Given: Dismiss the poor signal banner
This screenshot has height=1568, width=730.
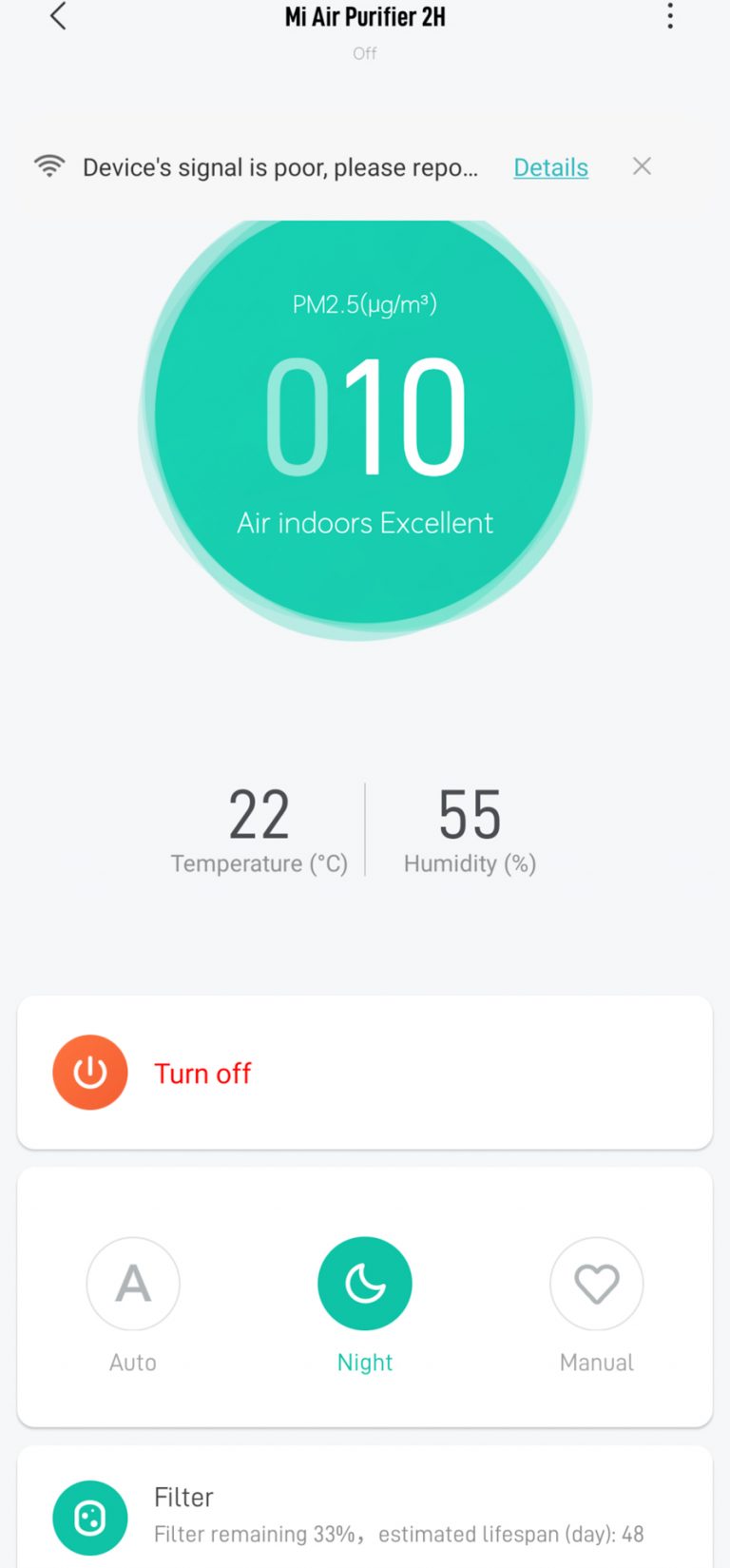Looking at the screenshot, I should point(642,166).
